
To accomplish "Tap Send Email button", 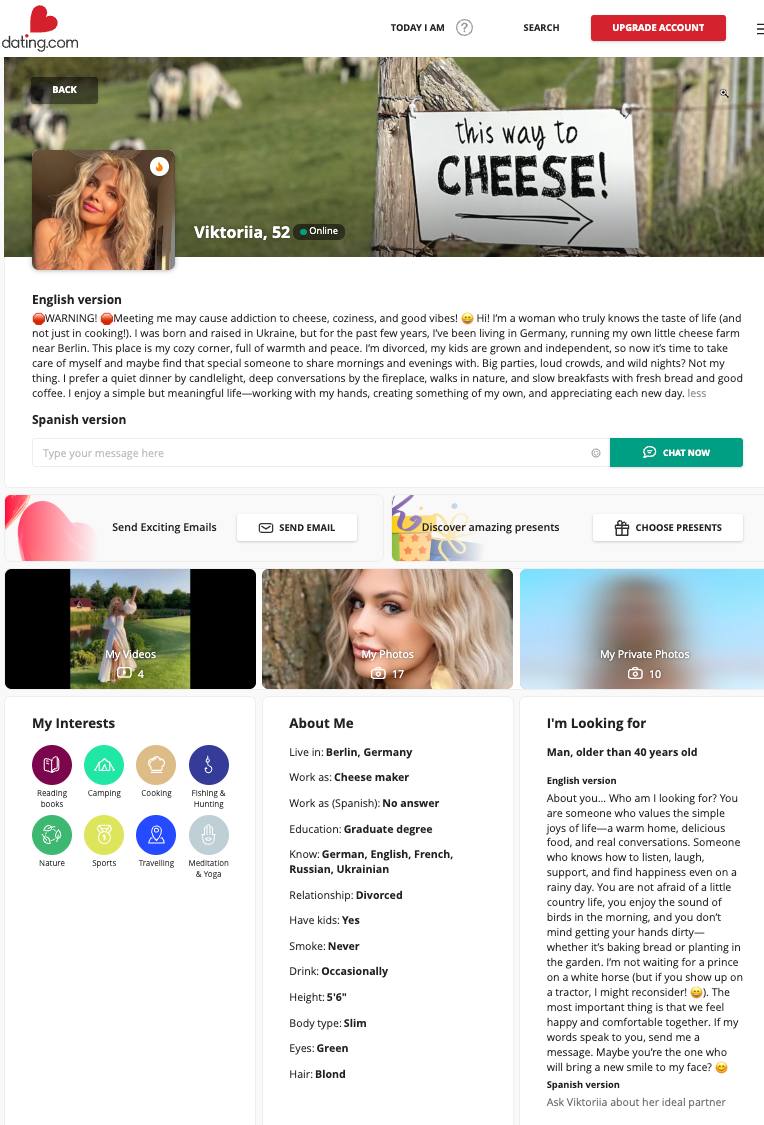I will (297, 528).
